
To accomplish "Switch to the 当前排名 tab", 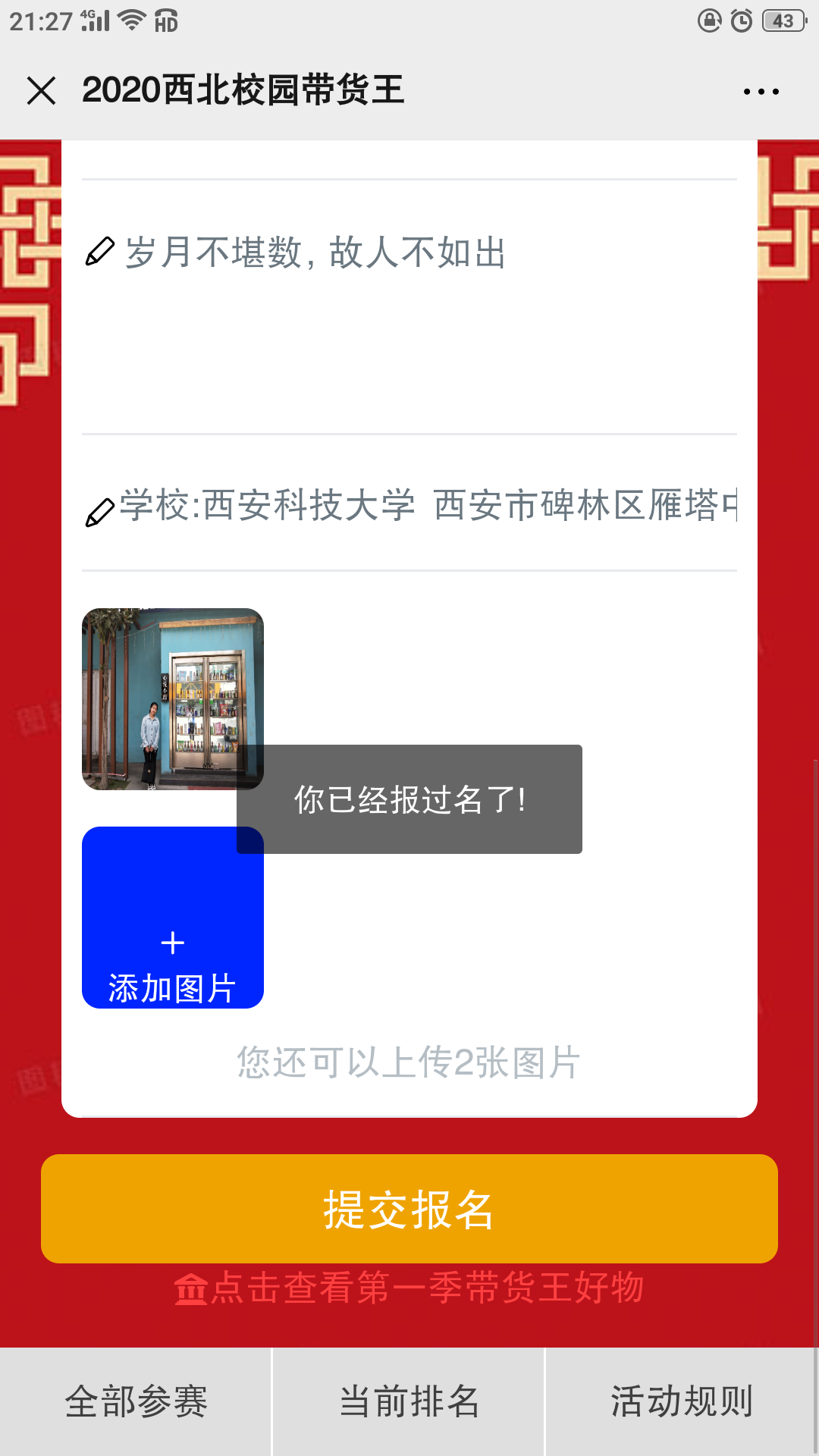I will pyautogui.click(x=409, y=1401).
